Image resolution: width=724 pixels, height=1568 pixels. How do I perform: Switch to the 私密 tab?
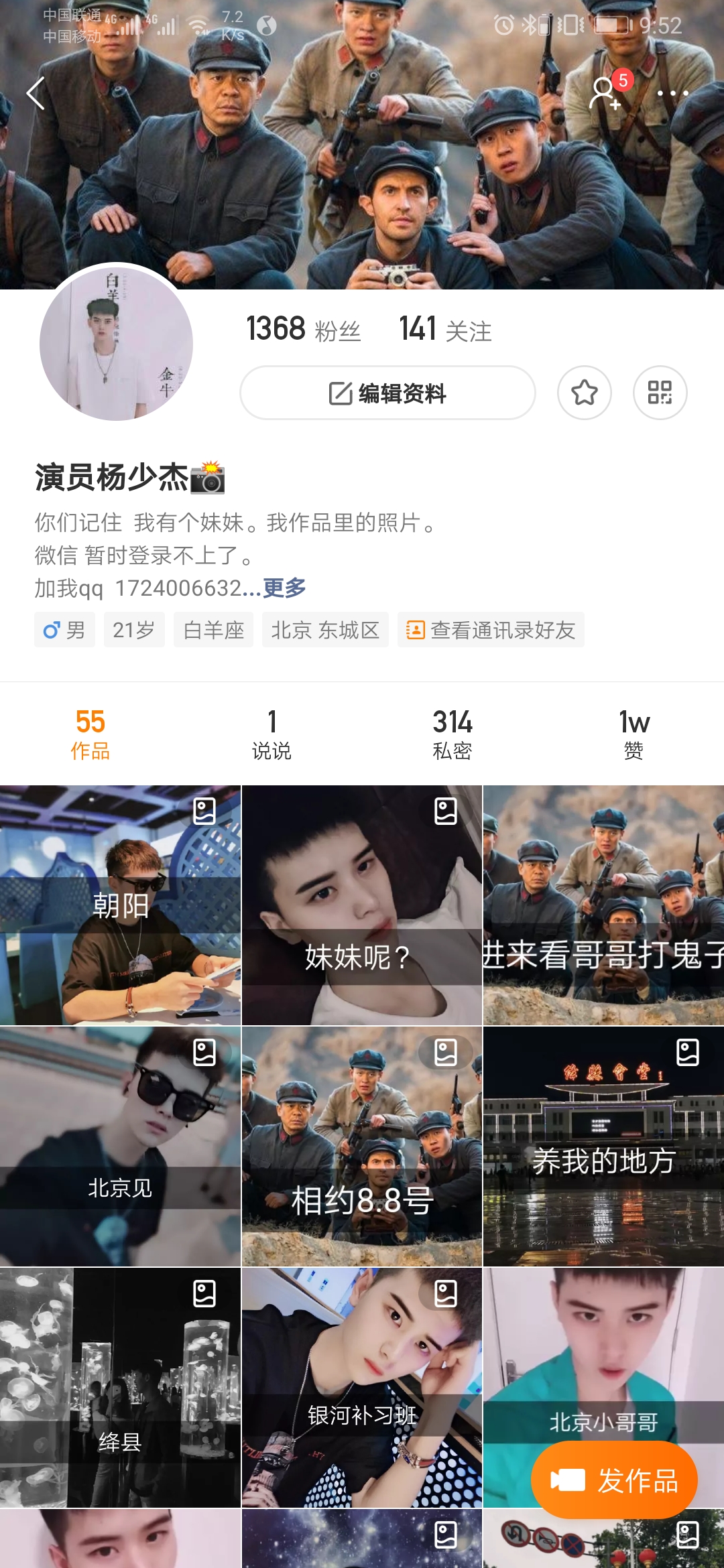click(452, 734)
